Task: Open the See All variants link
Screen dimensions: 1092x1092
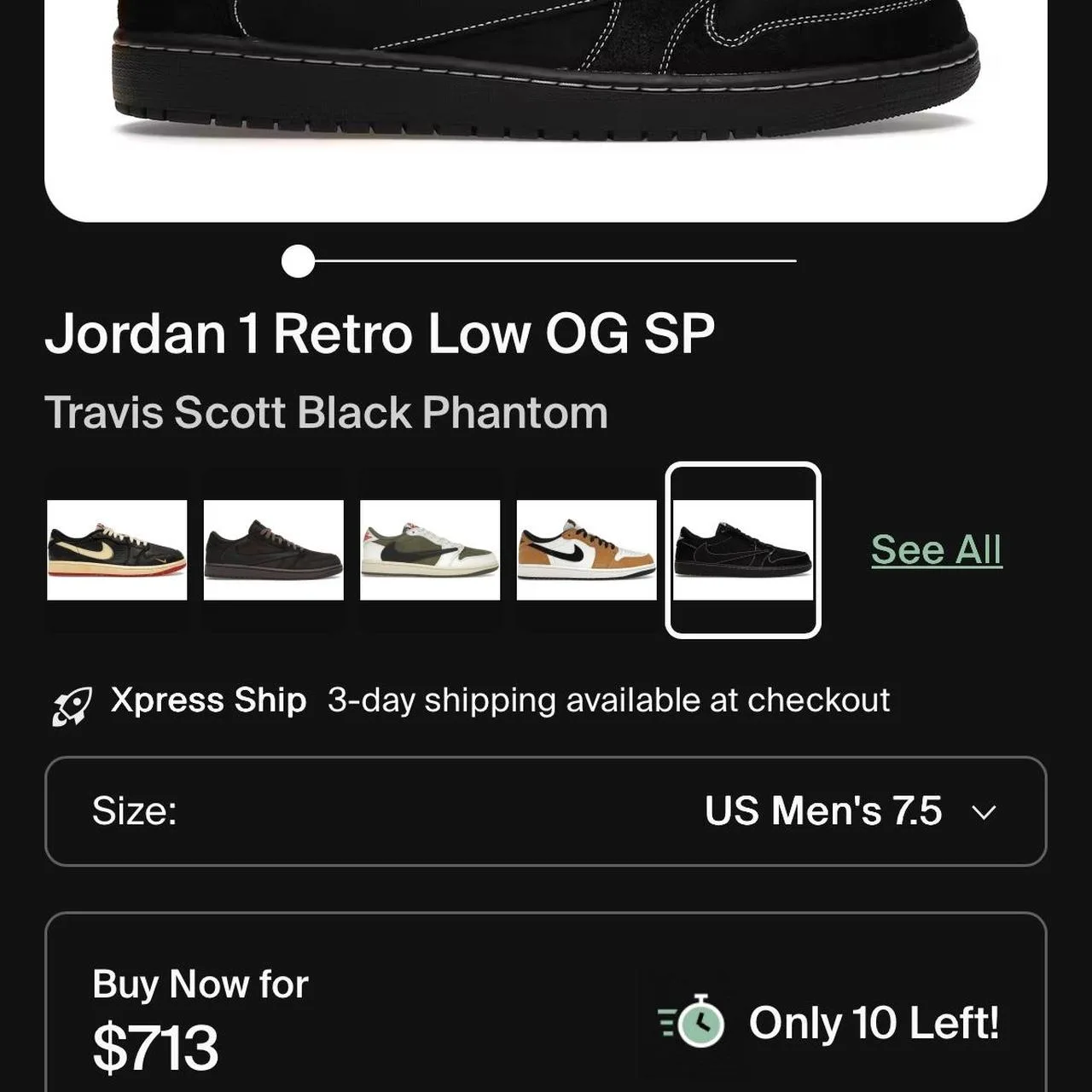Action: click(936, 550)
